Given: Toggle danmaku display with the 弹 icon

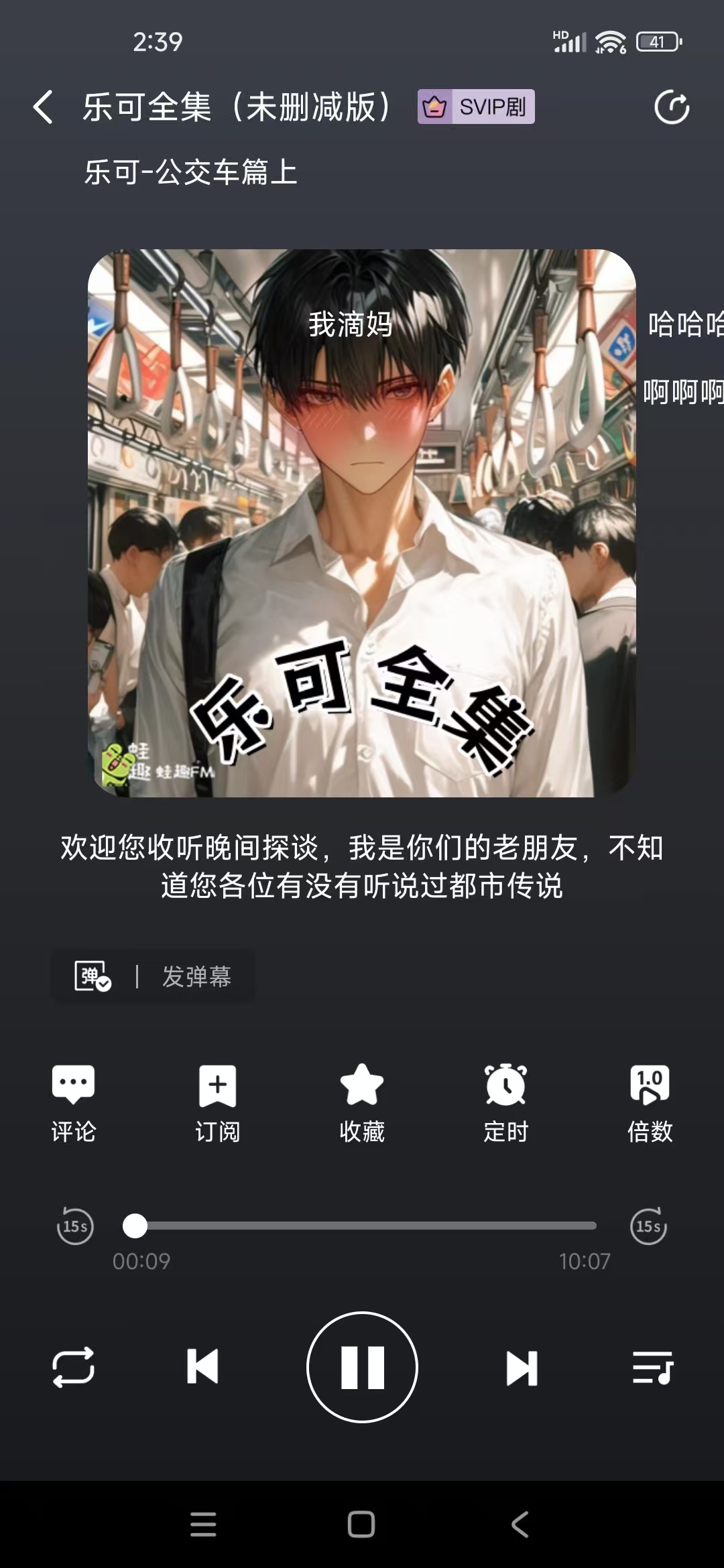Looking at the screenshot, I should pos(92,977).
